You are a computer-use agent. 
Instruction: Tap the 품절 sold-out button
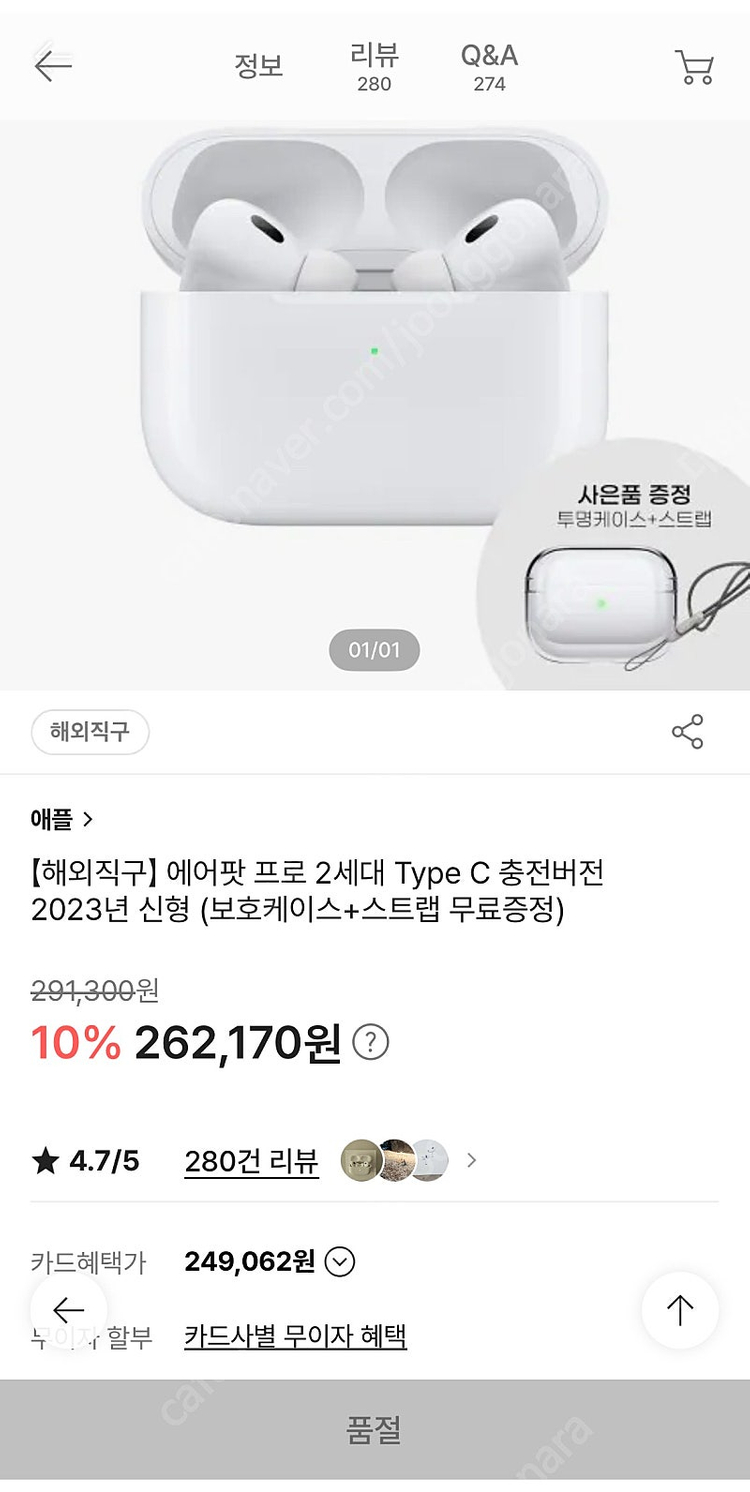[375, 1431]
